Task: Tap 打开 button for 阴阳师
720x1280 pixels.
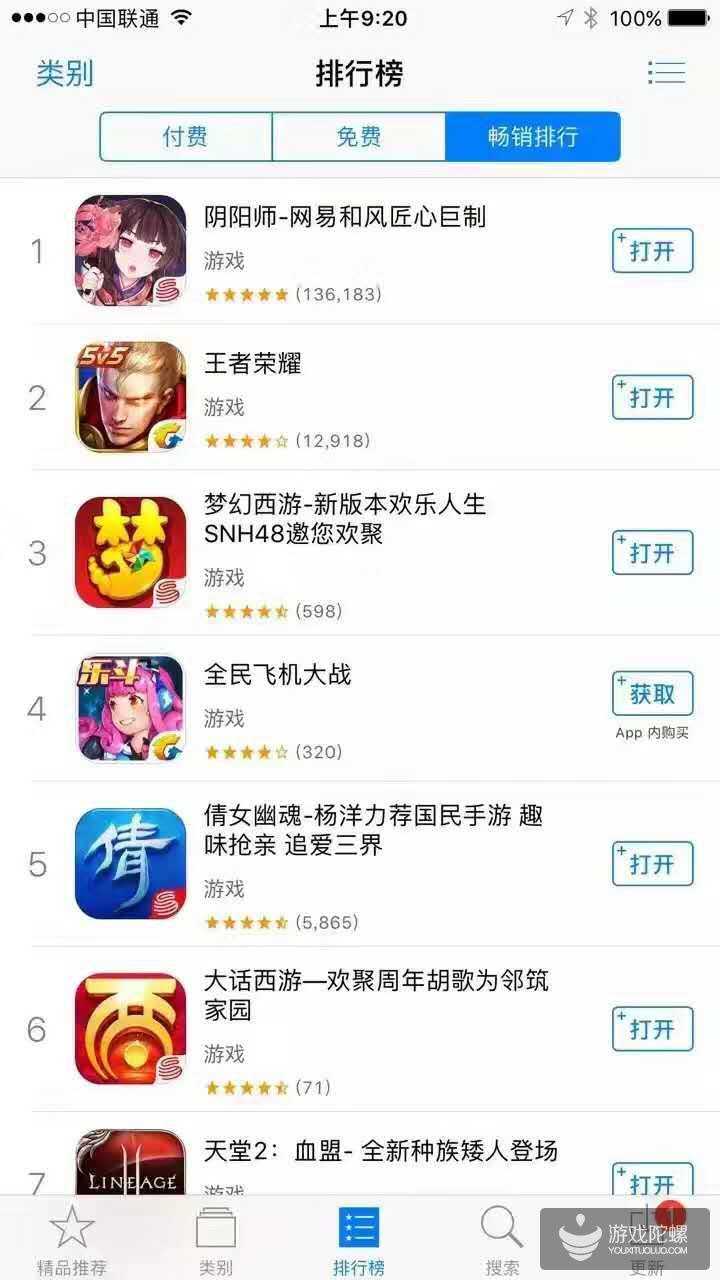Action: point(652,251)
